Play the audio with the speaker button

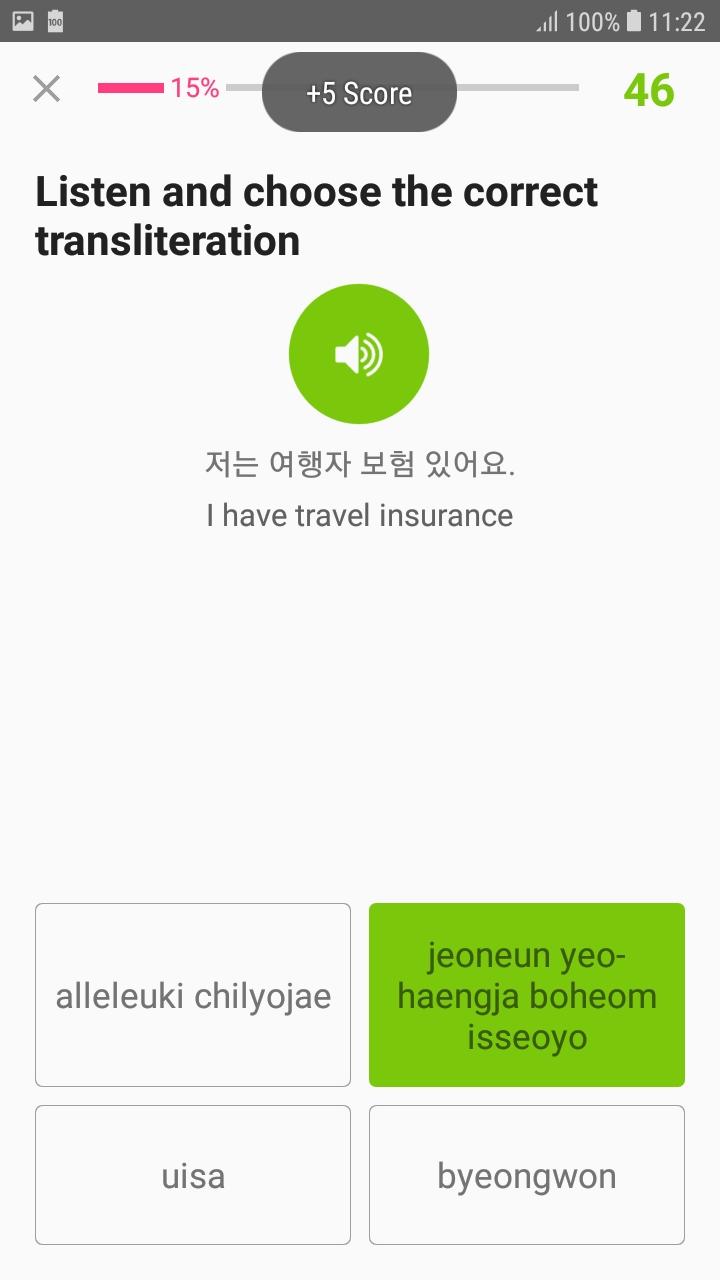coord(359,354)
